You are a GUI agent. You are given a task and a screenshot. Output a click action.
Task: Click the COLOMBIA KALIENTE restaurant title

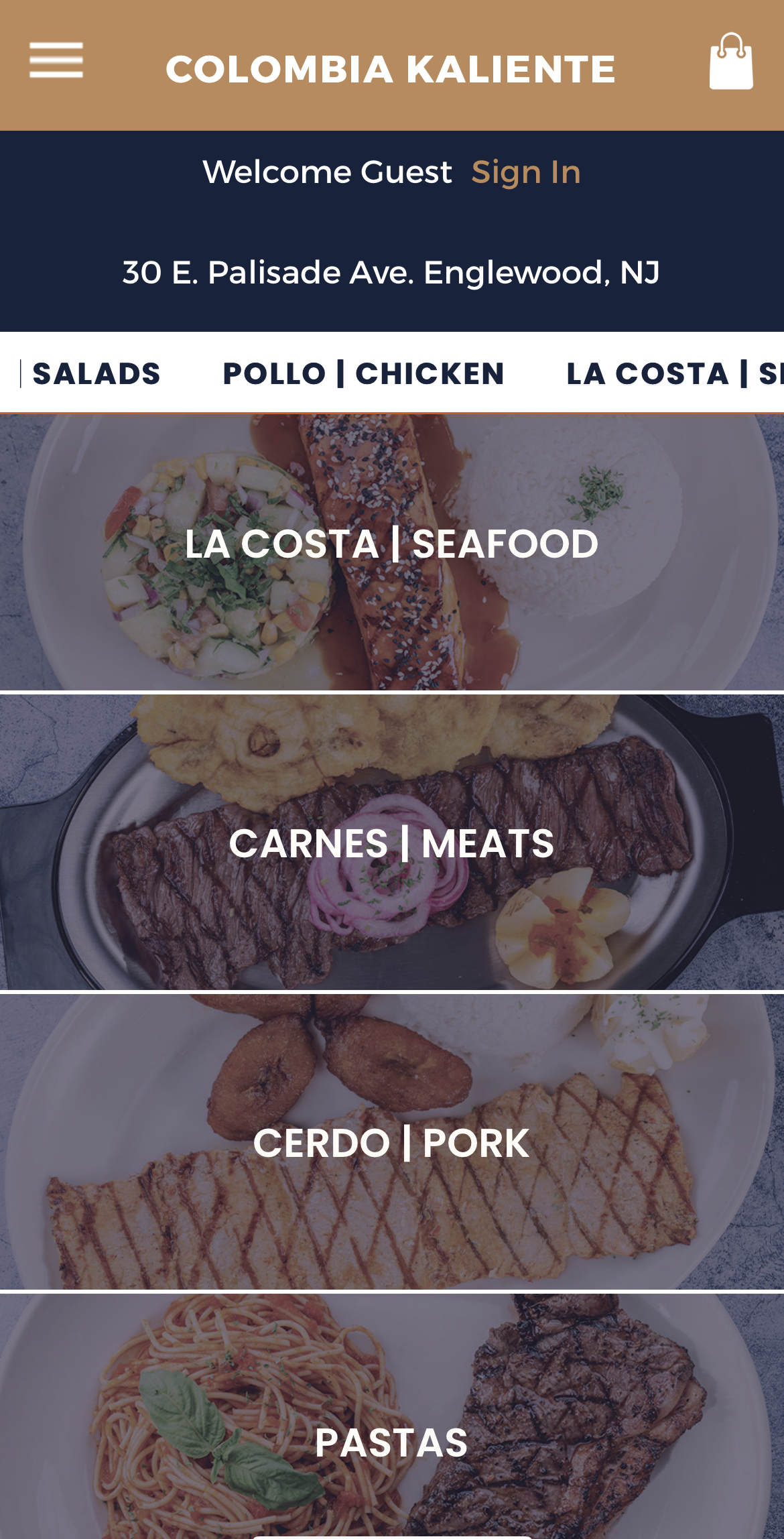pos(392,67)
